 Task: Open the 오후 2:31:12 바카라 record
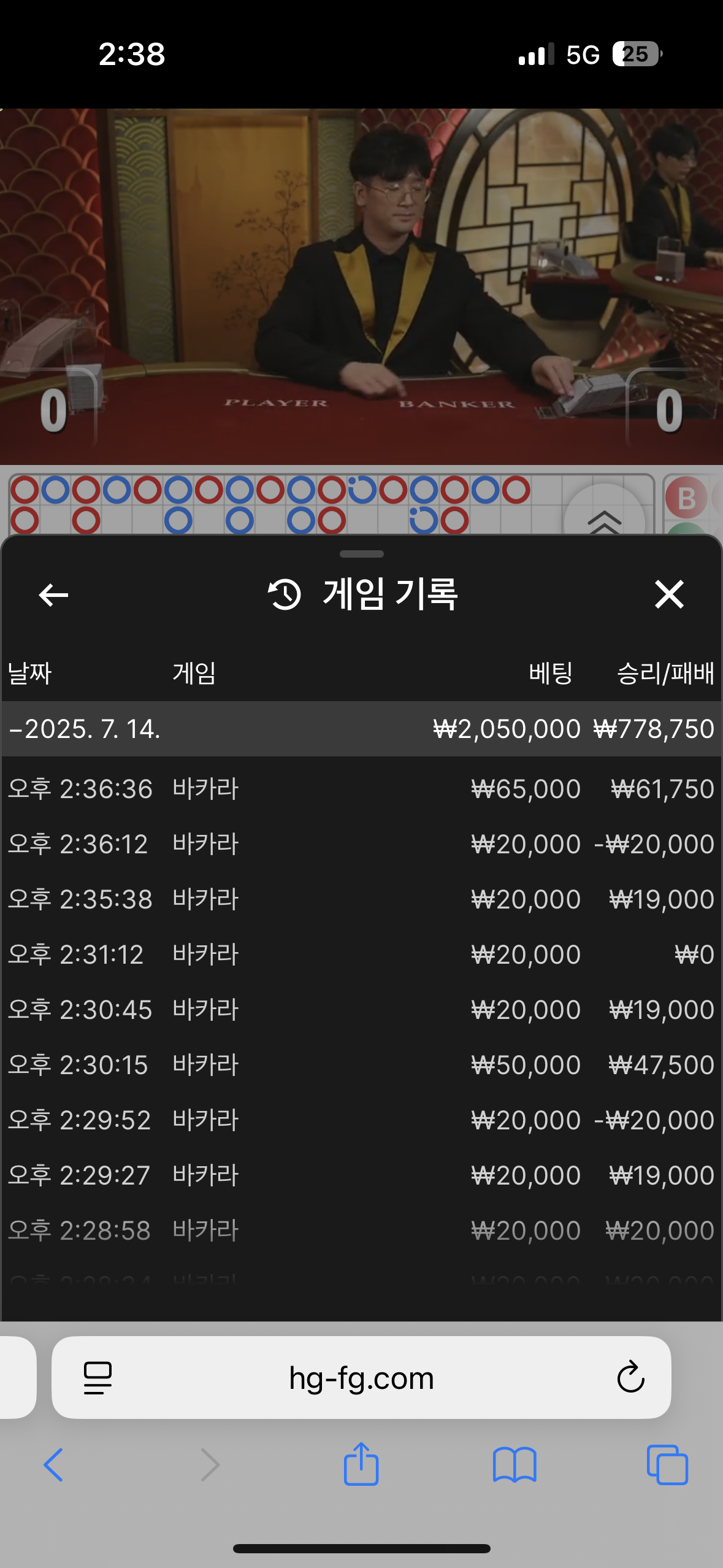pos(362,955)
